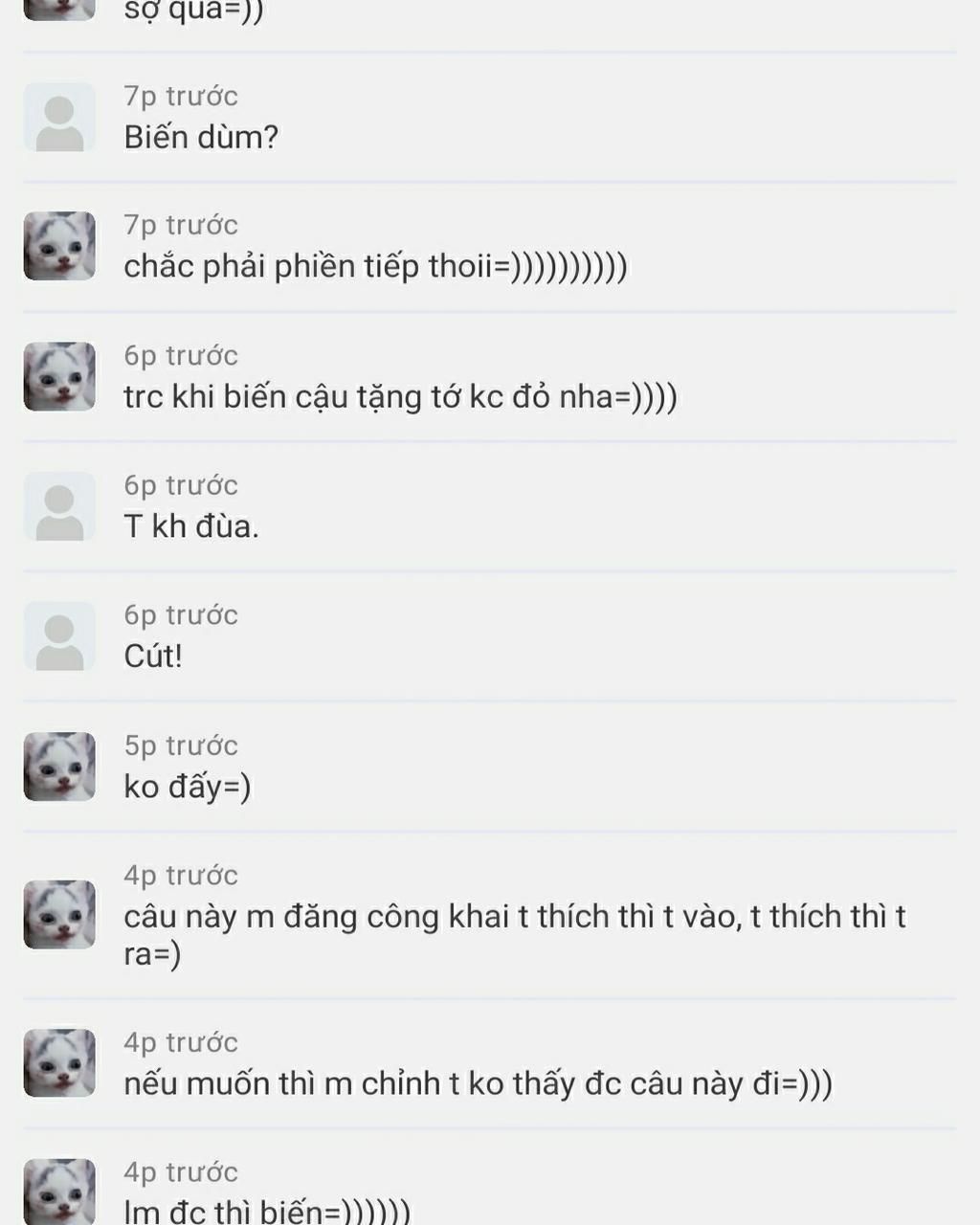Image resolution: width=980 pixels, height=1225 pixels.
Task: Open cat avatar beside "trc khi biến cậu tặng"
Action: 59,376
